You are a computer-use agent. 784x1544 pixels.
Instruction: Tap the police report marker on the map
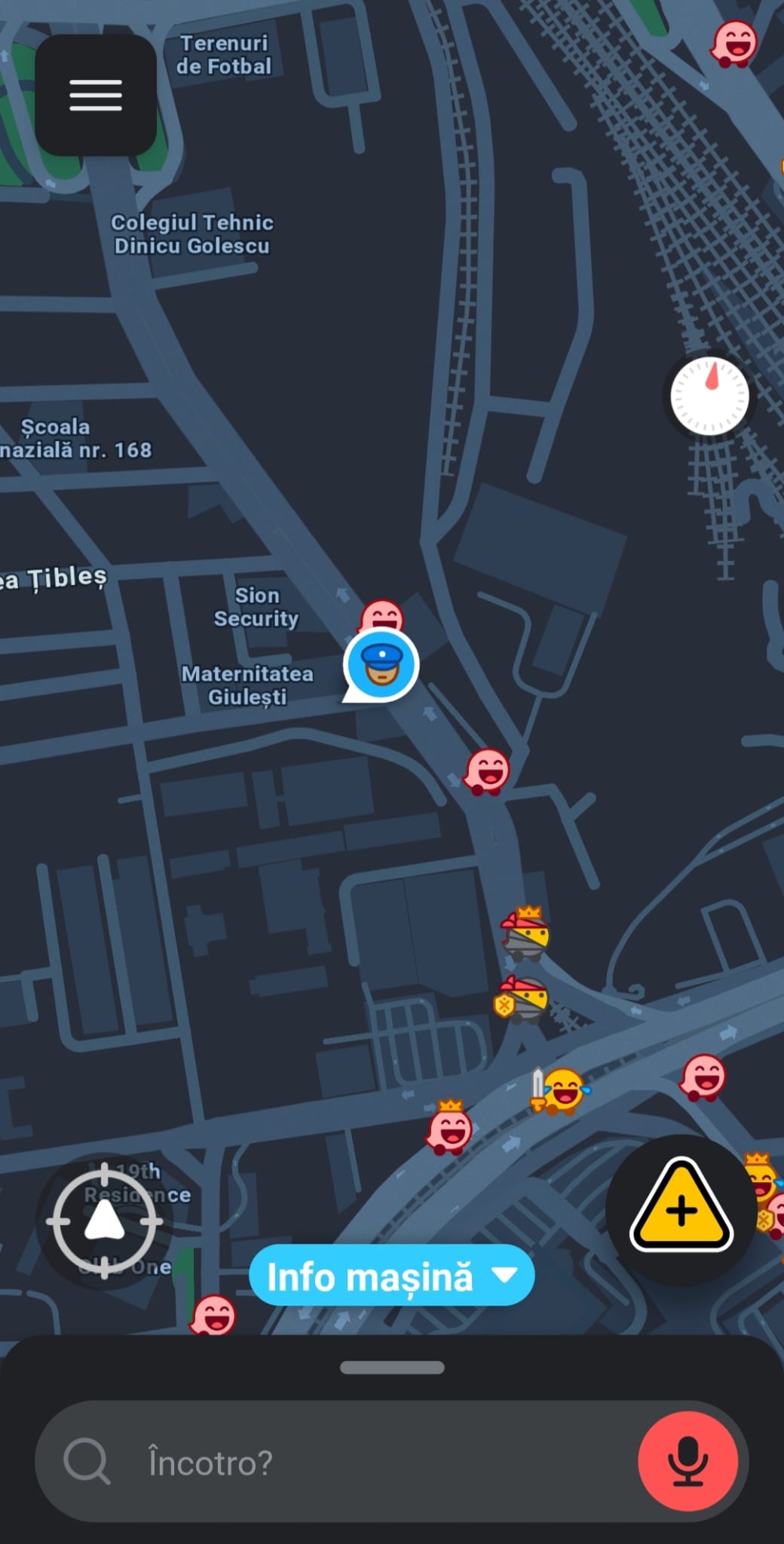tap(381, 665)
